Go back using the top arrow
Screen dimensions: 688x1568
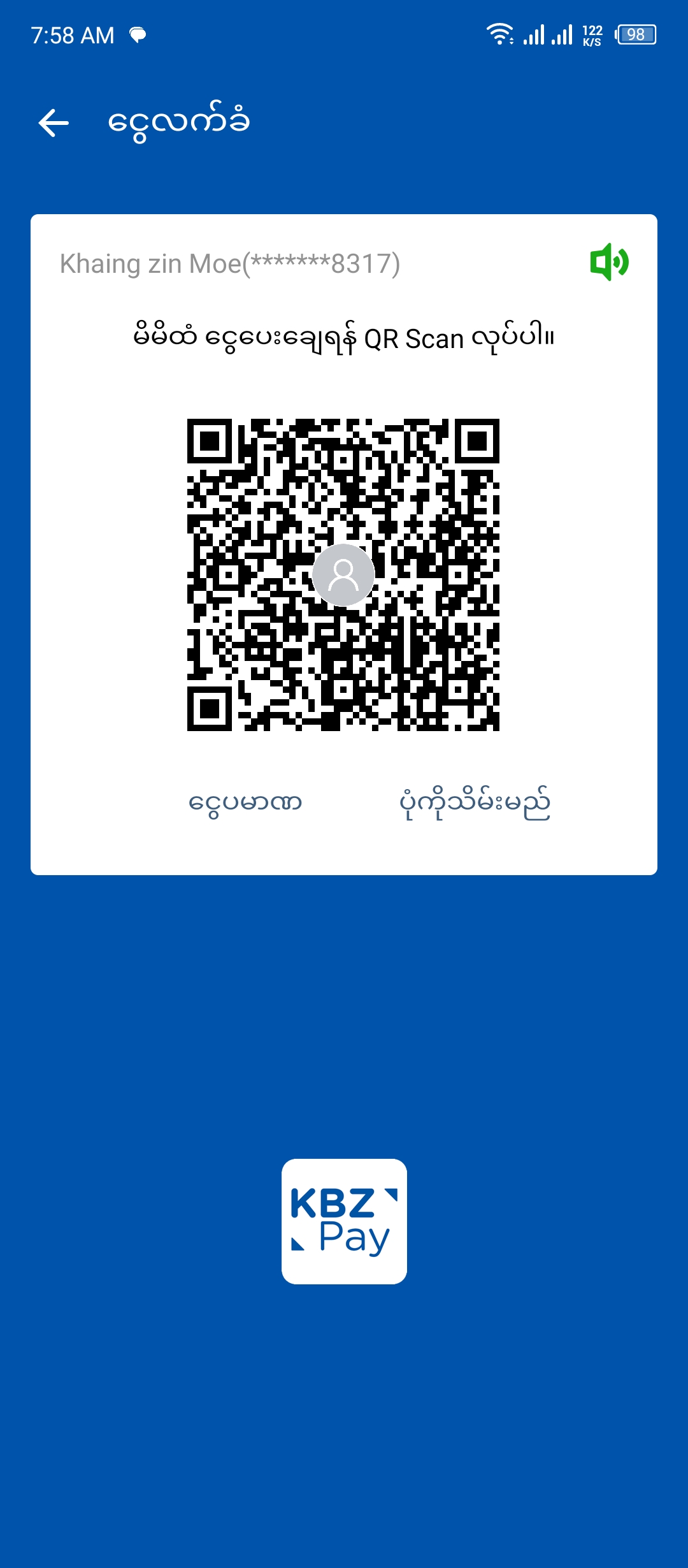[54, 122]
